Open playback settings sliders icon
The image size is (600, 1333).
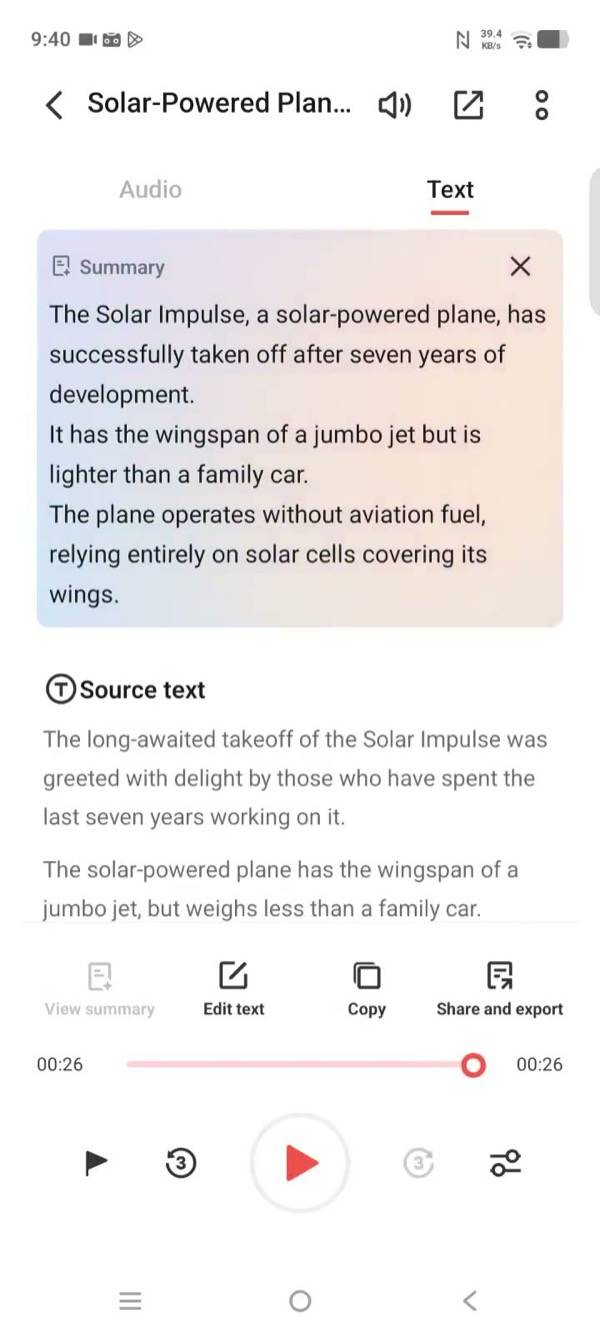coord(504,1162)
